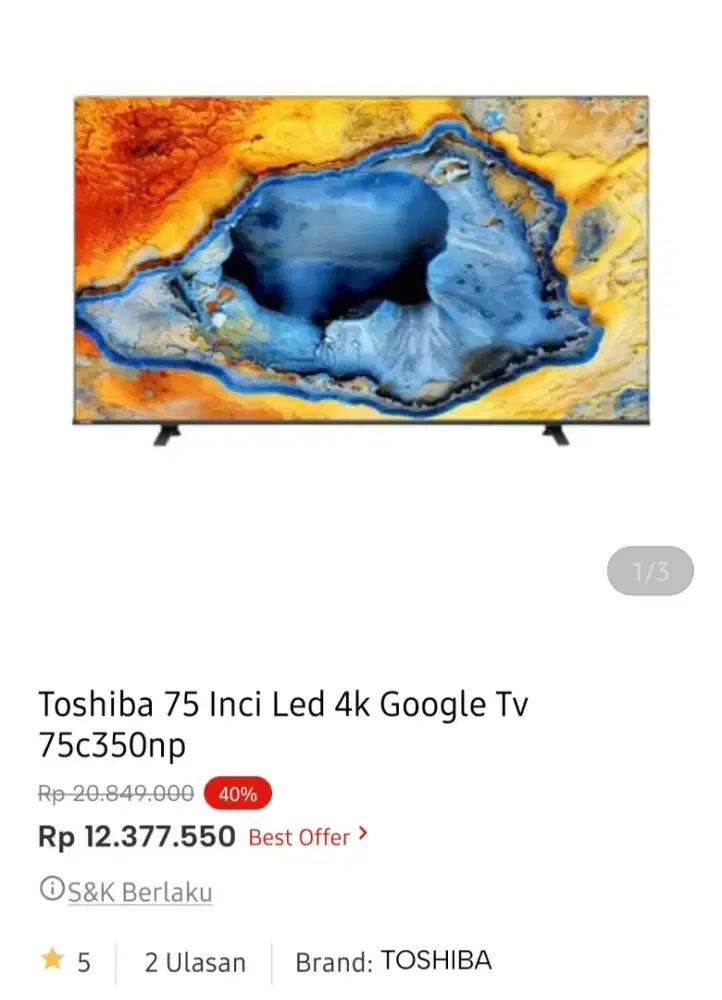Switch to the reviews tab via 2 Ulasan
The height and width of the screenshot is (1000, 722).
196,961
